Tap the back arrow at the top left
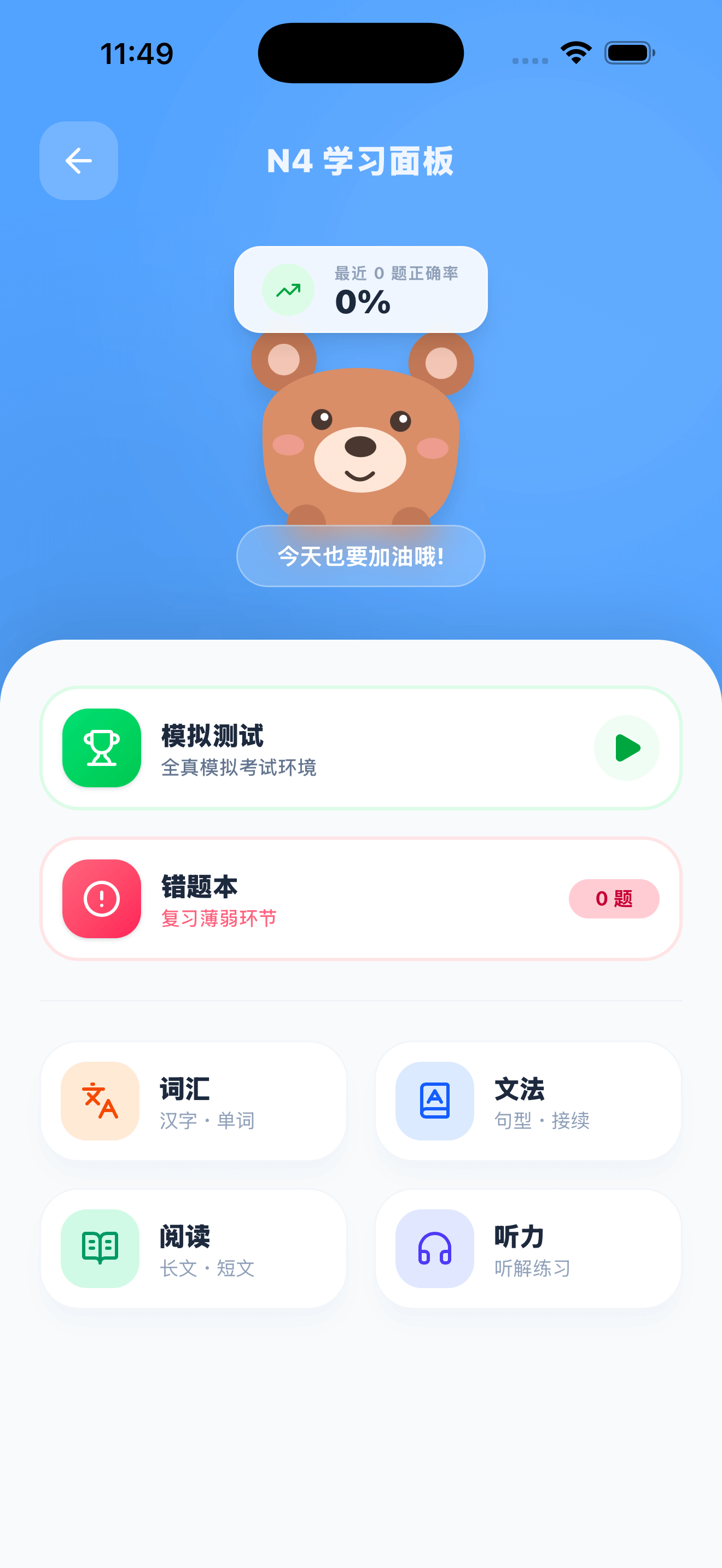 coord(78,160)
